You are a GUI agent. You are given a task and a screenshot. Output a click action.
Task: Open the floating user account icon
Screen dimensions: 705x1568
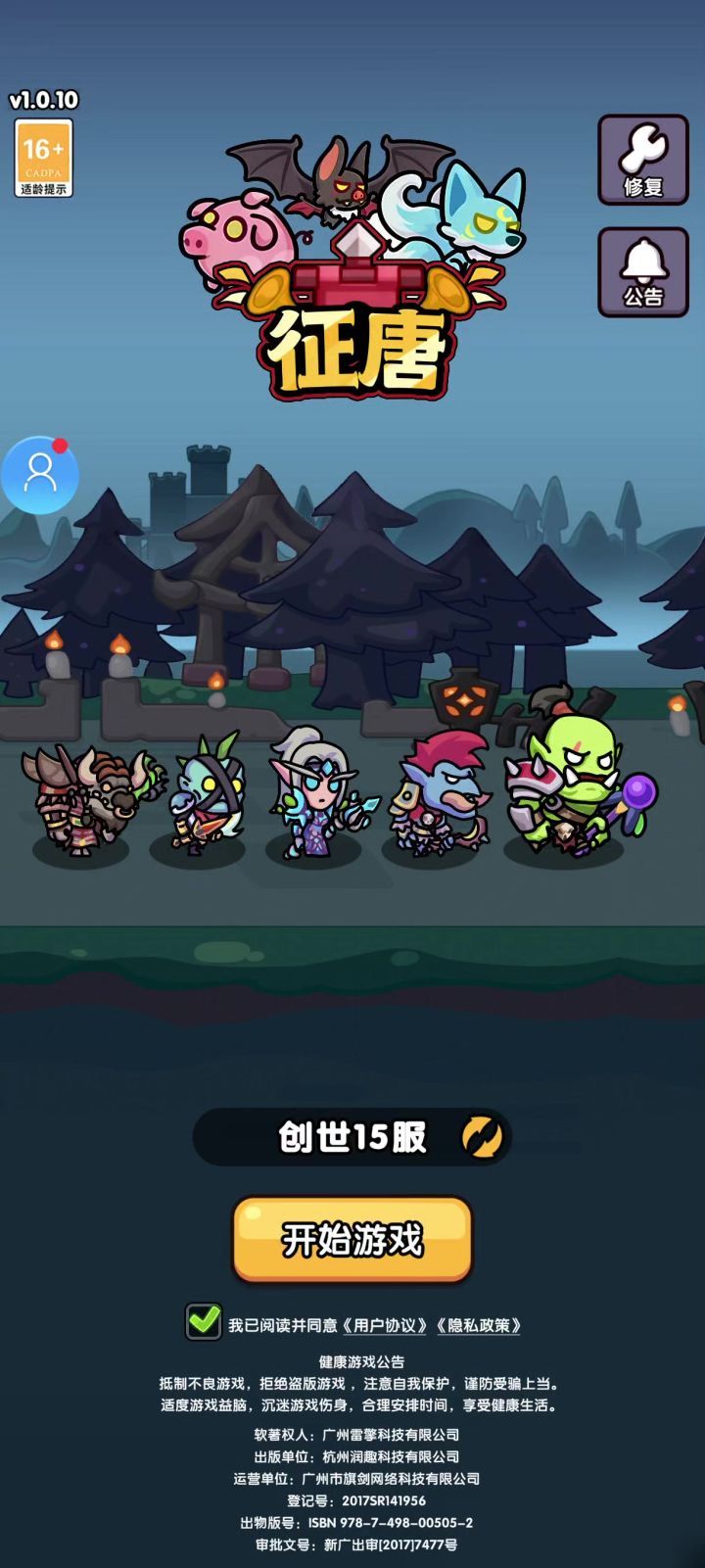pos(40,475)
